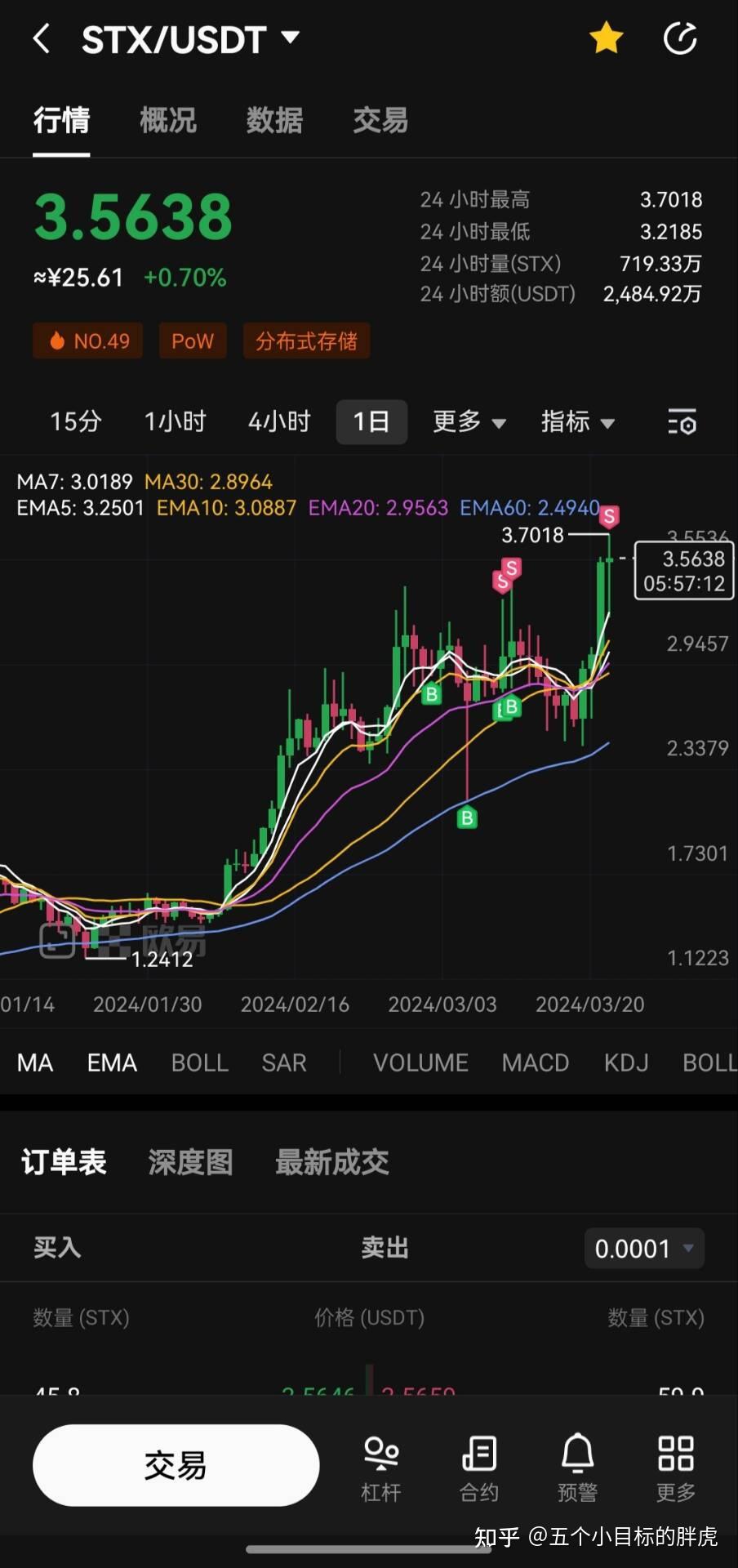Open the 指标 indicators dropdown
The height and width of the screenshot is (1568, 738).
coord(578,422)
